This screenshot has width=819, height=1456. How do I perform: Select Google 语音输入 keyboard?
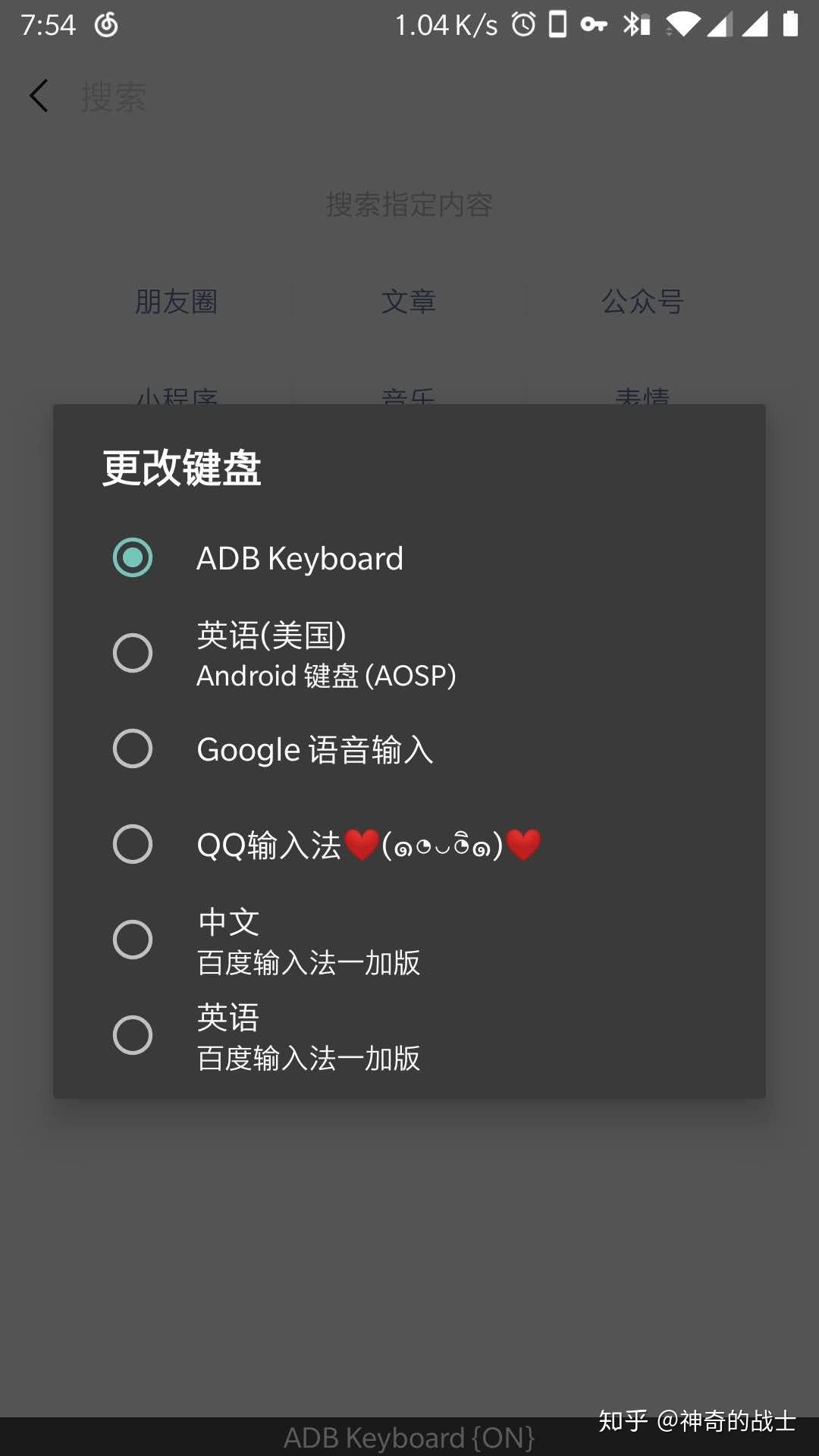(x=133, y=749)
